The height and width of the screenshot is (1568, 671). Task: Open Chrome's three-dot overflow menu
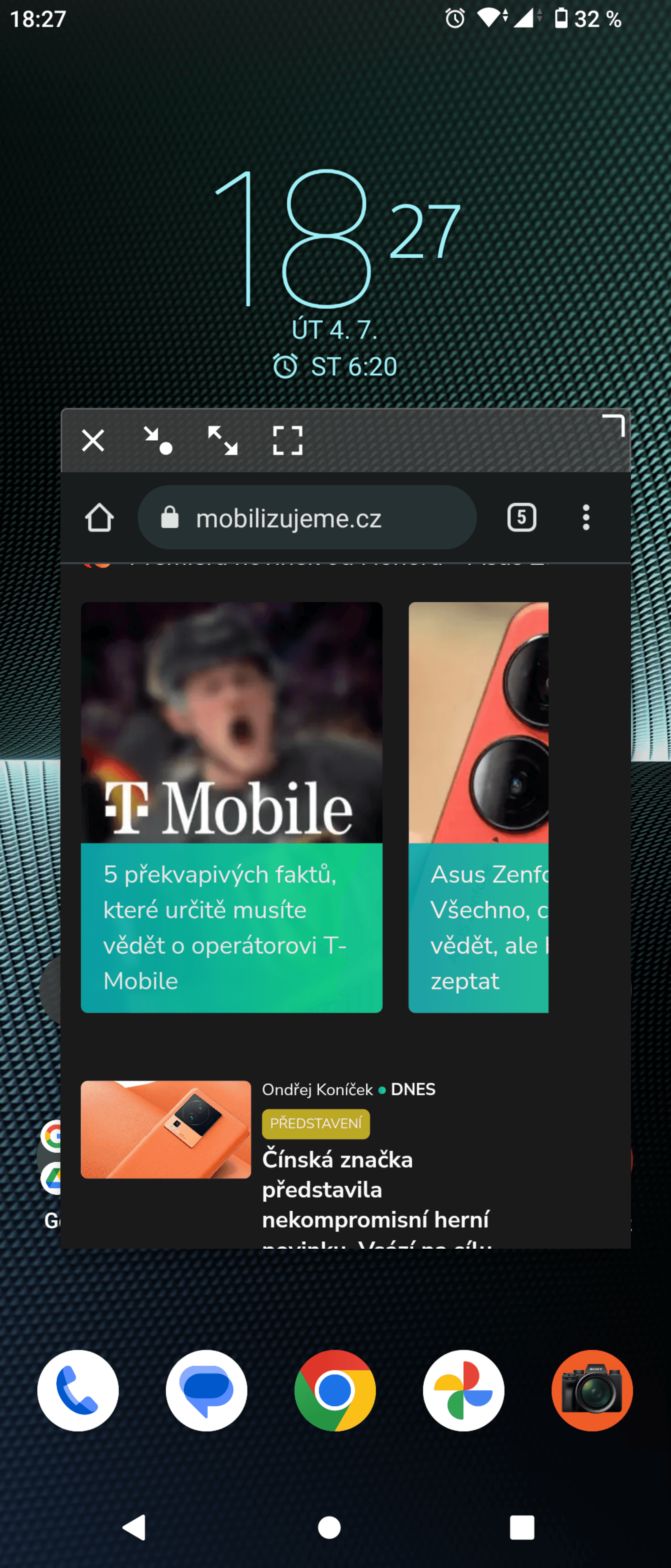pyautogui.click(x=586, y=518)
